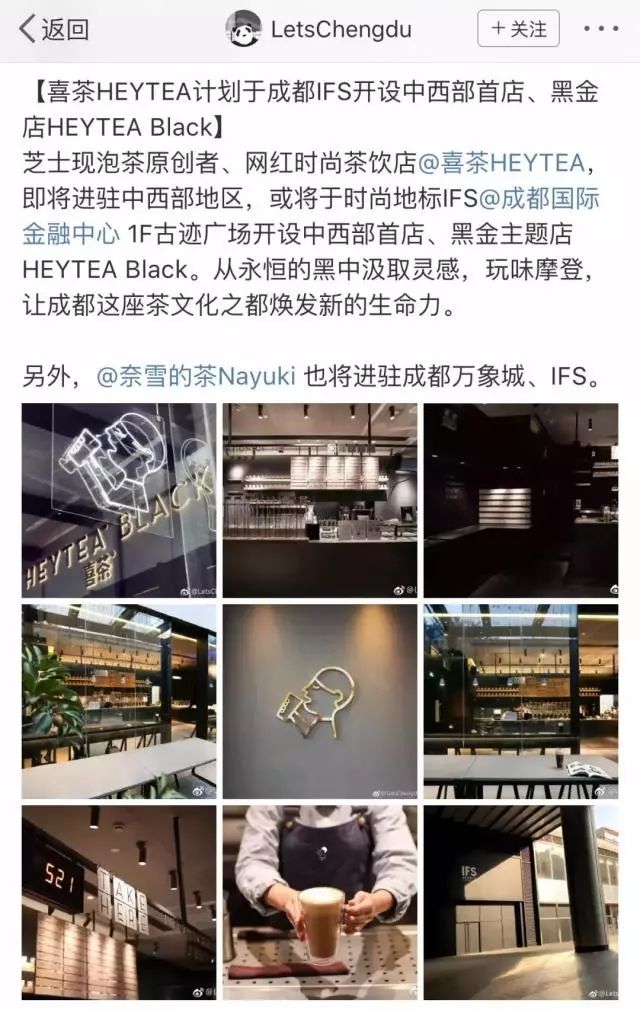View the storefront with magazine on table photo

521,701
